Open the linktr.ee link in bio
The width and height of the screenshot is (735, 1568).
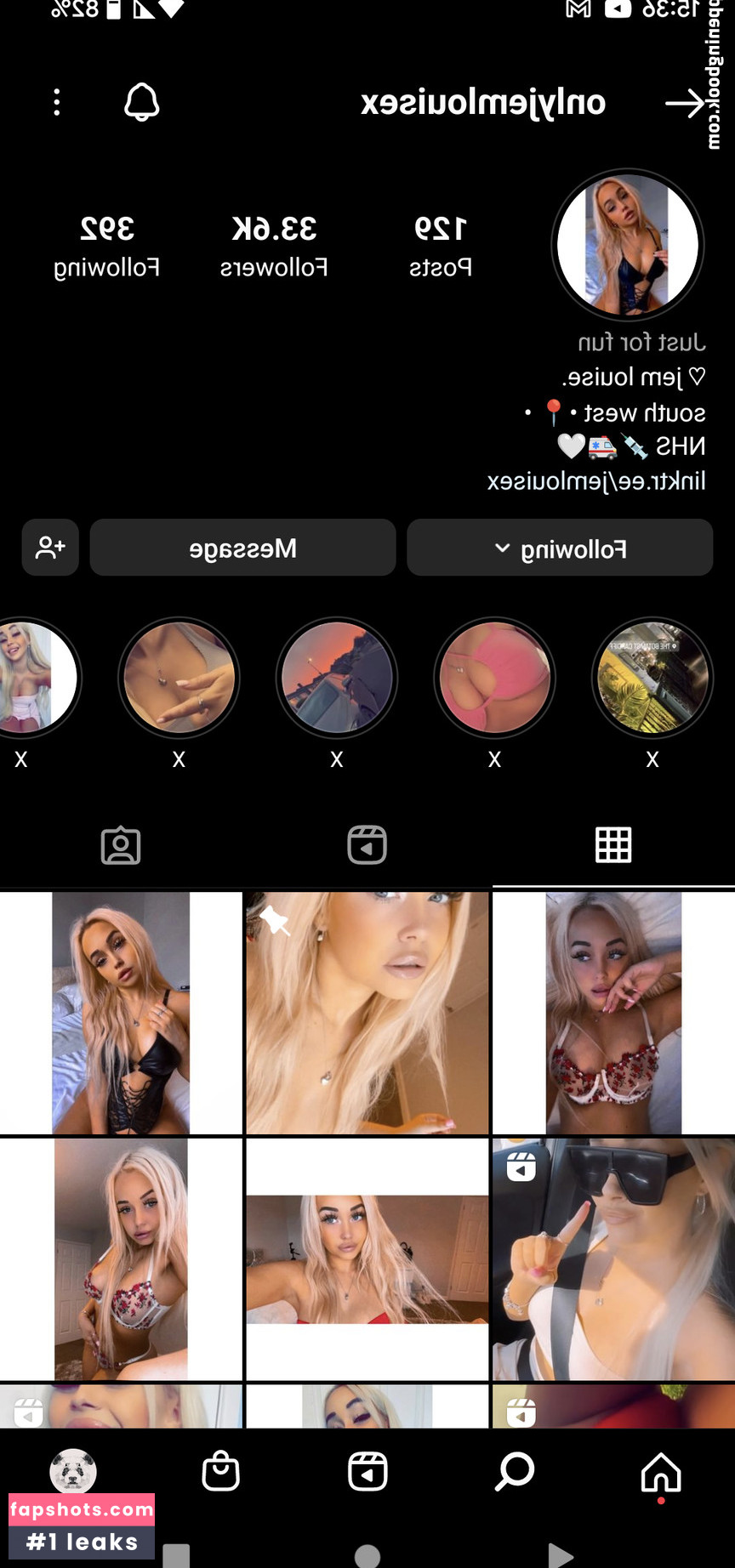[595, 481]
